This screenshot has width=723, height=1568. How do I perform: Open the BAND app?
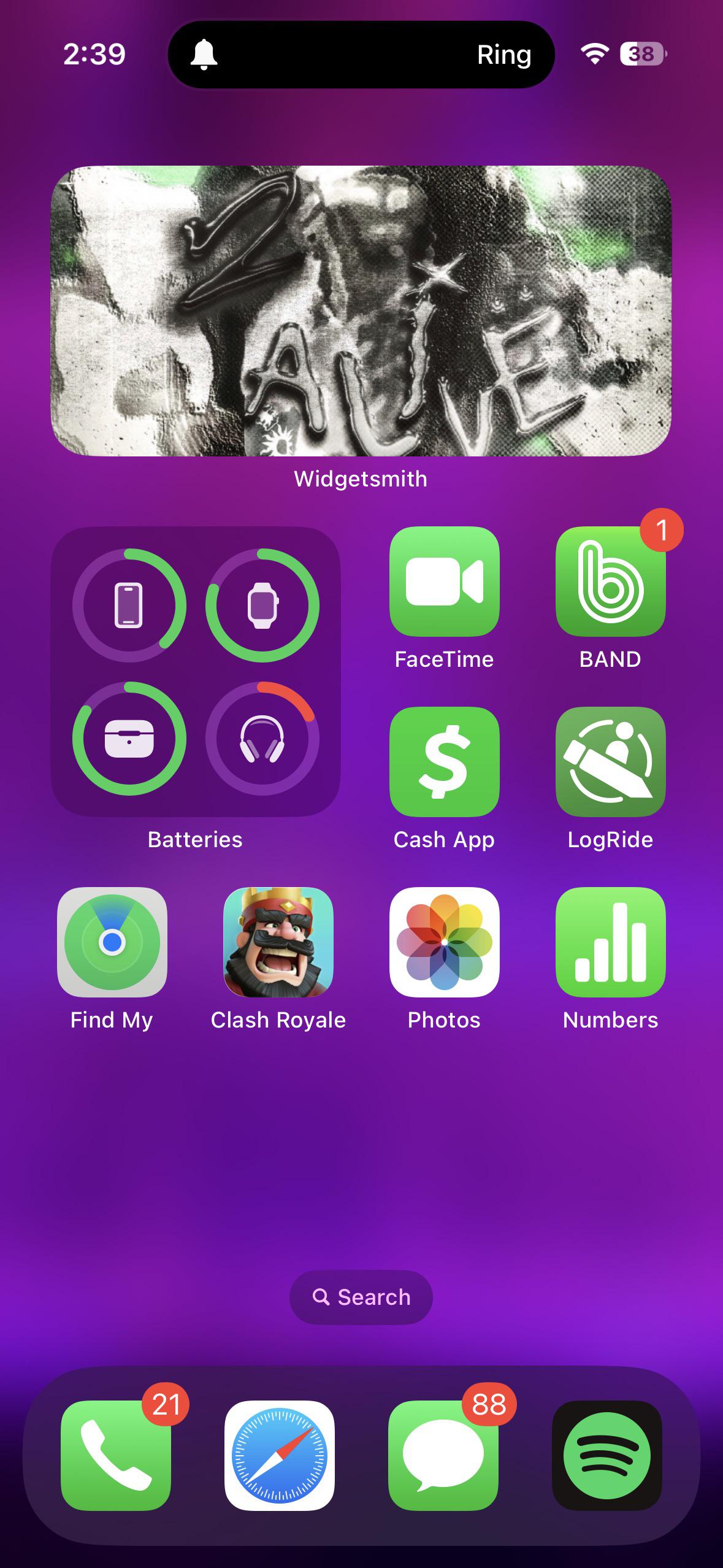pyautogui.click(x=610, y=582)
